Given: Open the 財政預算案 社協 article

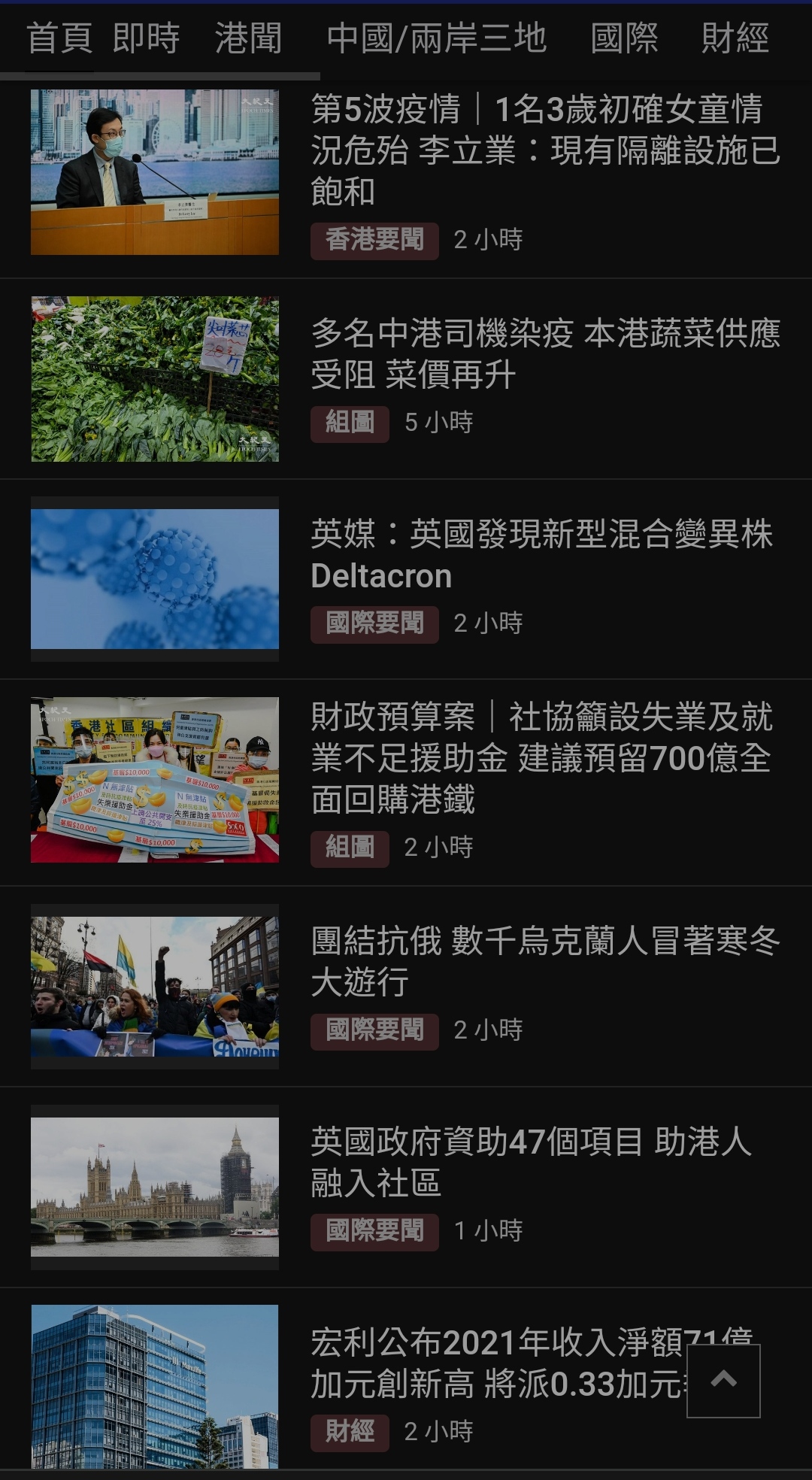Looking at the screenshot, I should point(541,757).
